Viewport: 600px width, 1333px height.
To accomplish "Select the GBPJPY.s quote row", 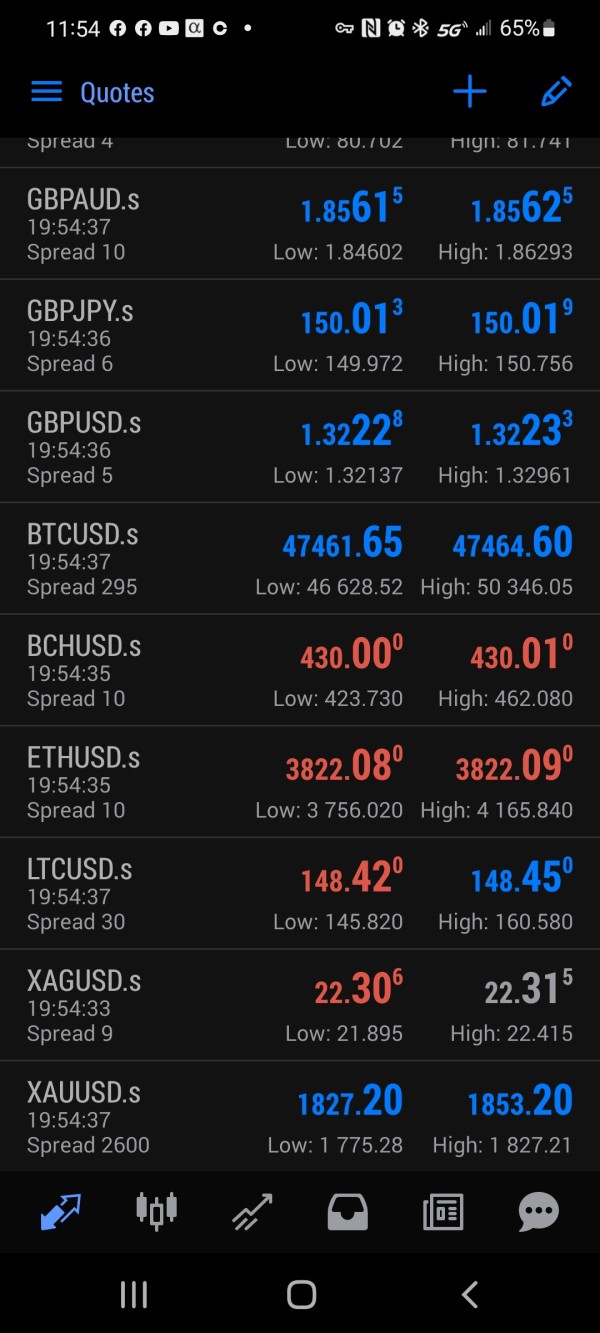I will [x=300, y=336].
